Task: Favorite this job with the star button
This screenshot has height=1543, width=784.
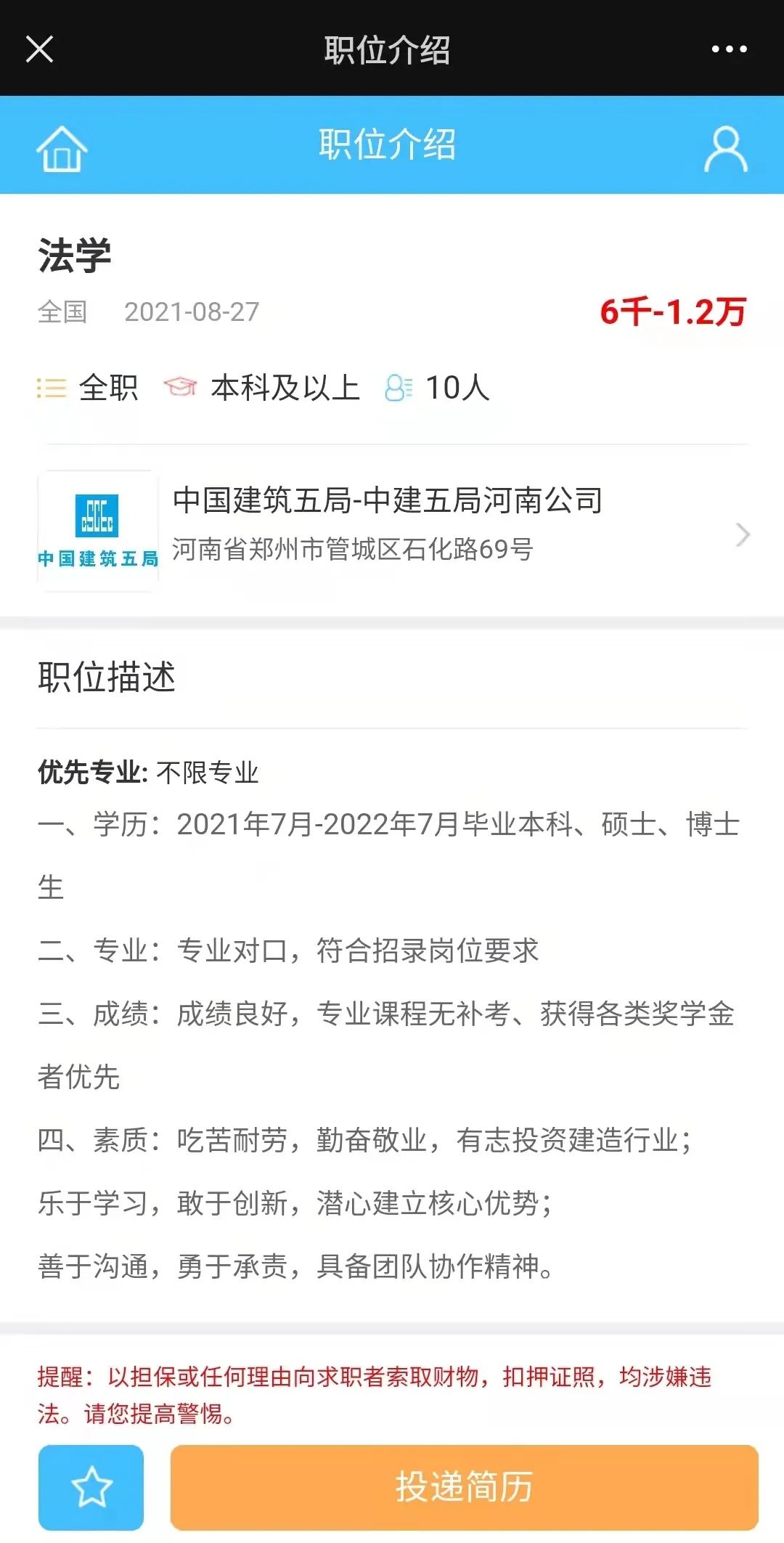Action: tap(91, 1487)
